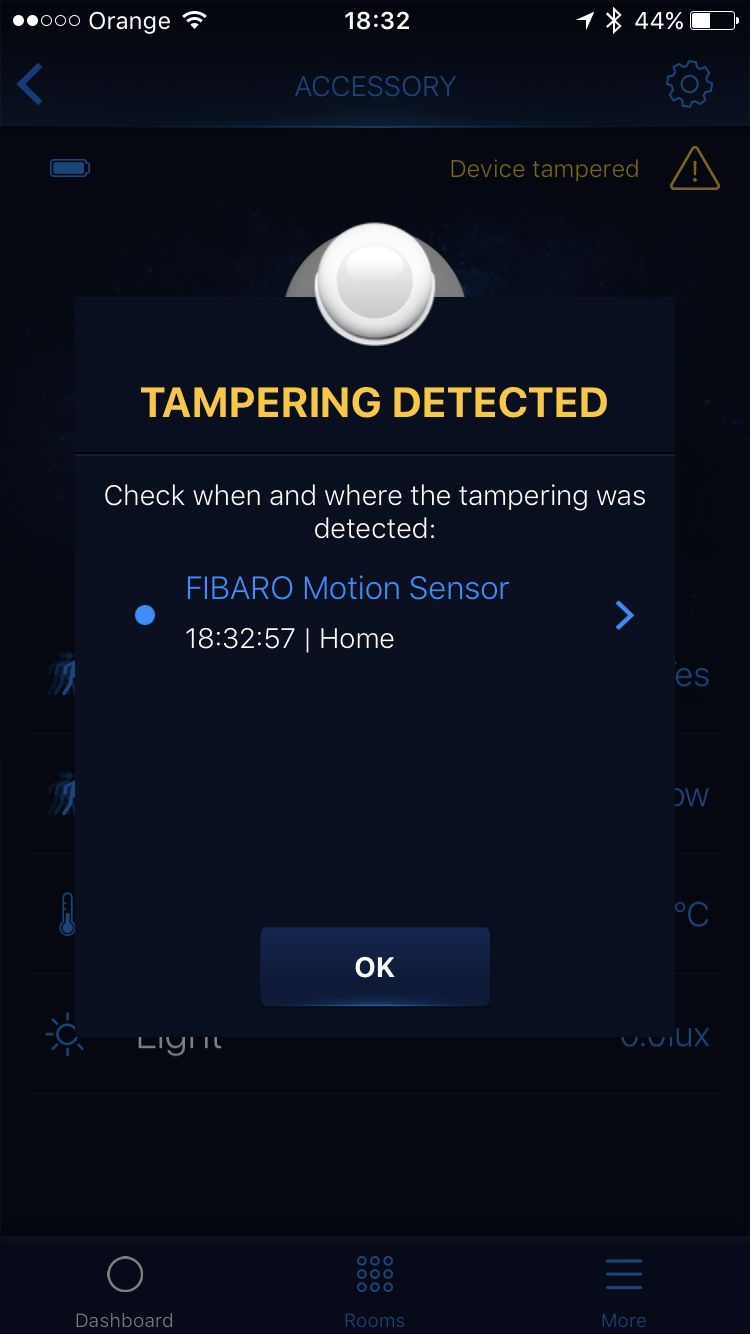
Task: Switch to the Dashboard tab
Action: pyautogui.click(x=125, y=1289)
